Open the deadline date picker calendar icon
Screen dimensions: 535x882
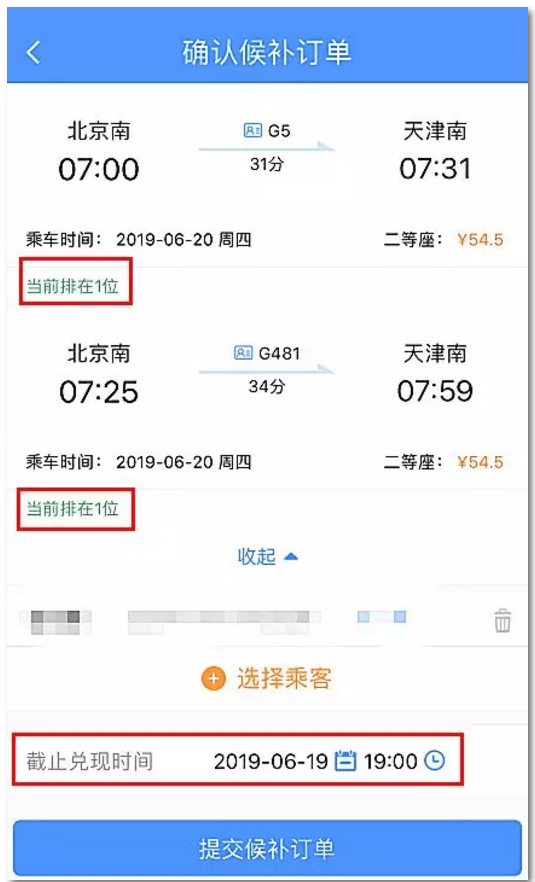coord(345,761)
